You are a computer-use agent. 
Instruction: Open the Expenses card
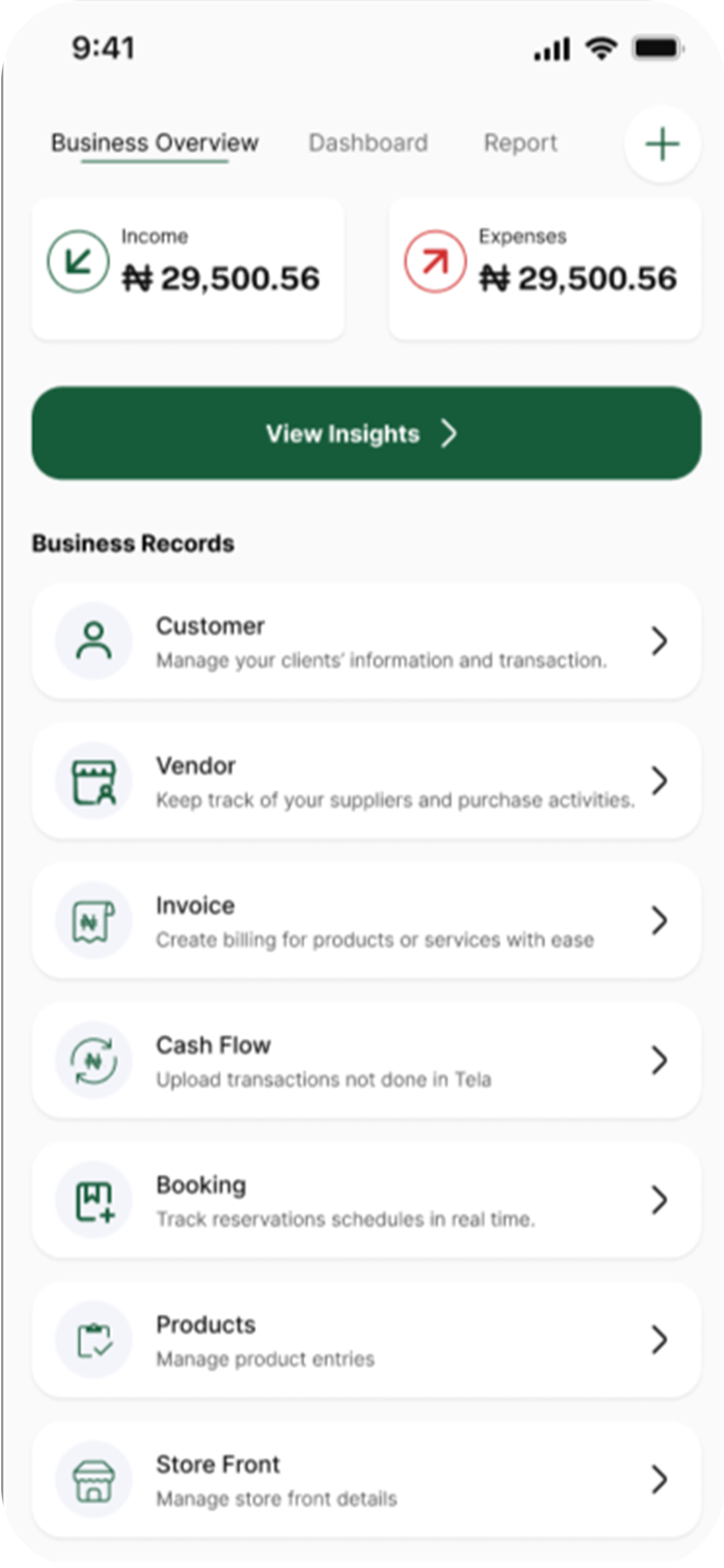tap(544, 269)
